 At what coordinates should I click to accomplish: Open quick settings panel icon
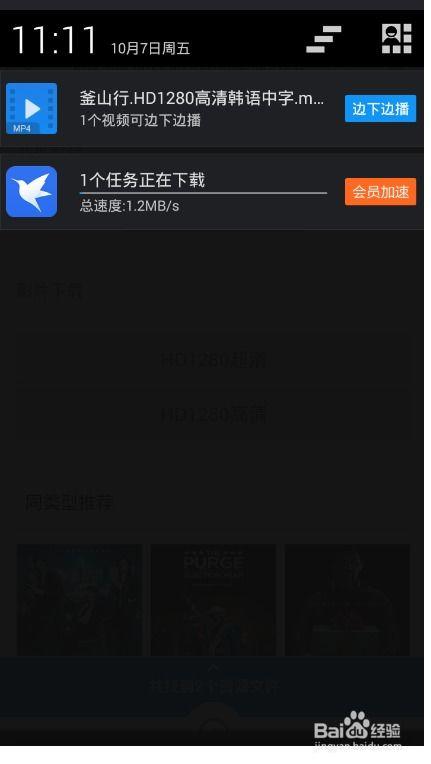click(x=397, y=38)
